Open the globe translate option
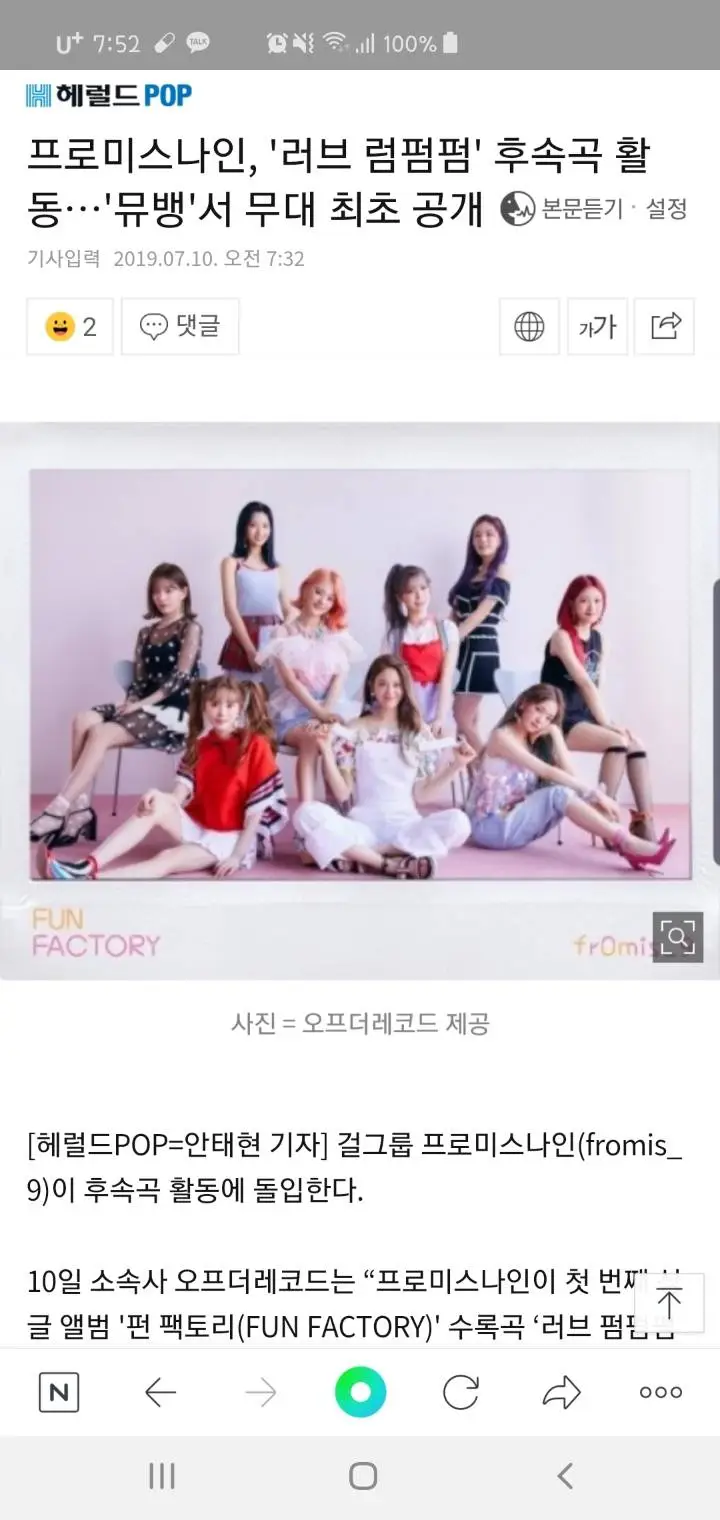720x1520 pixels. click(x=529, y=326)
